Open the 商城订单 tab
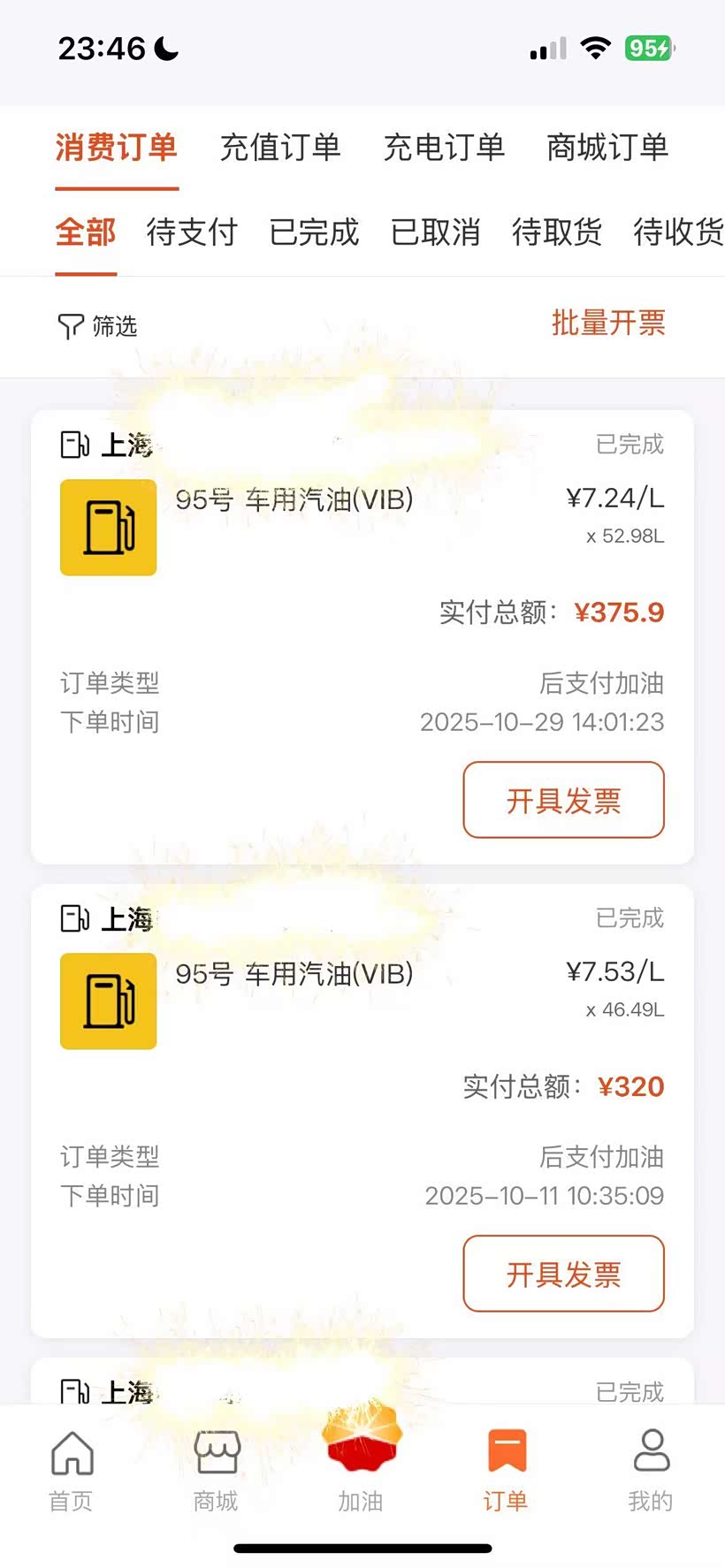725x1568 pixels. (x=607, y=148)
